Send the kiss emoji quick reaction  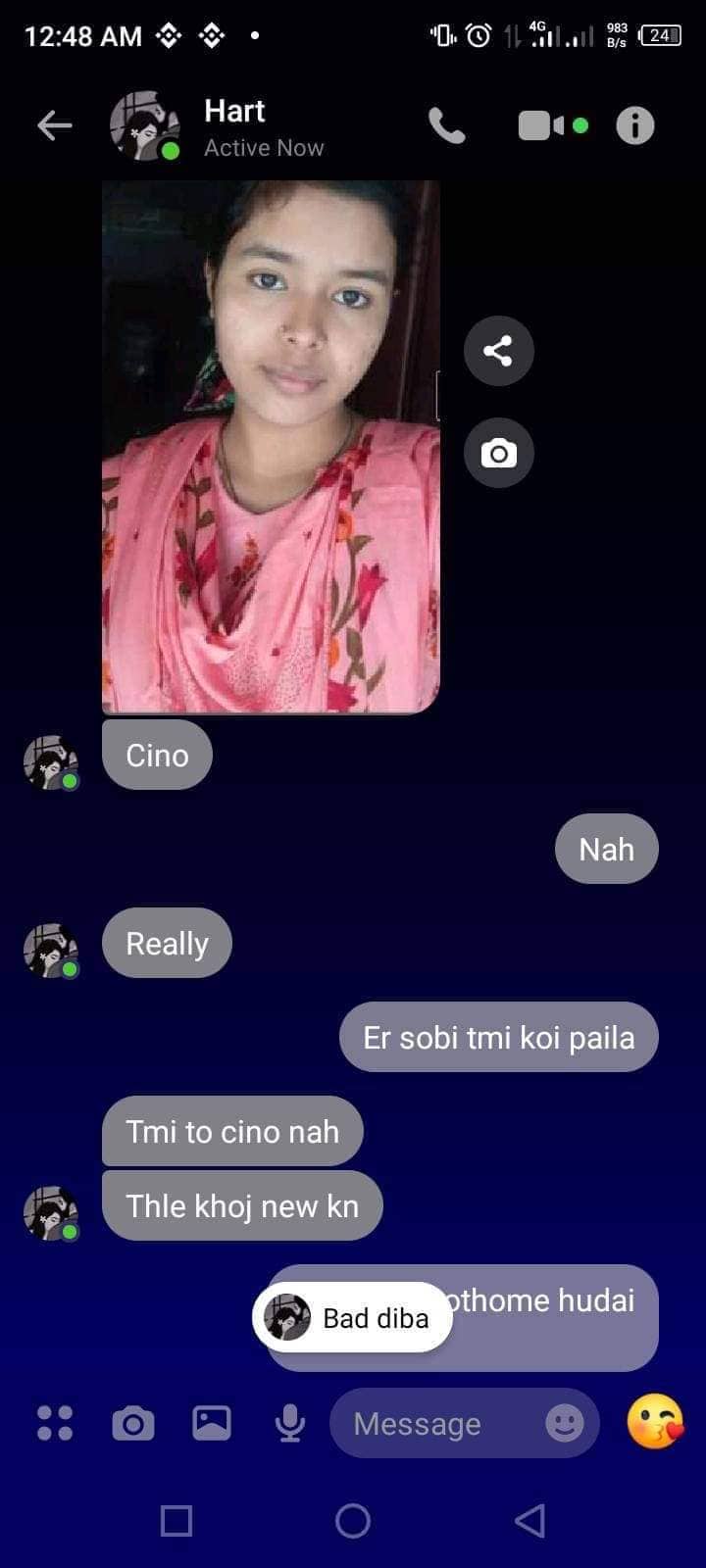654,1421
